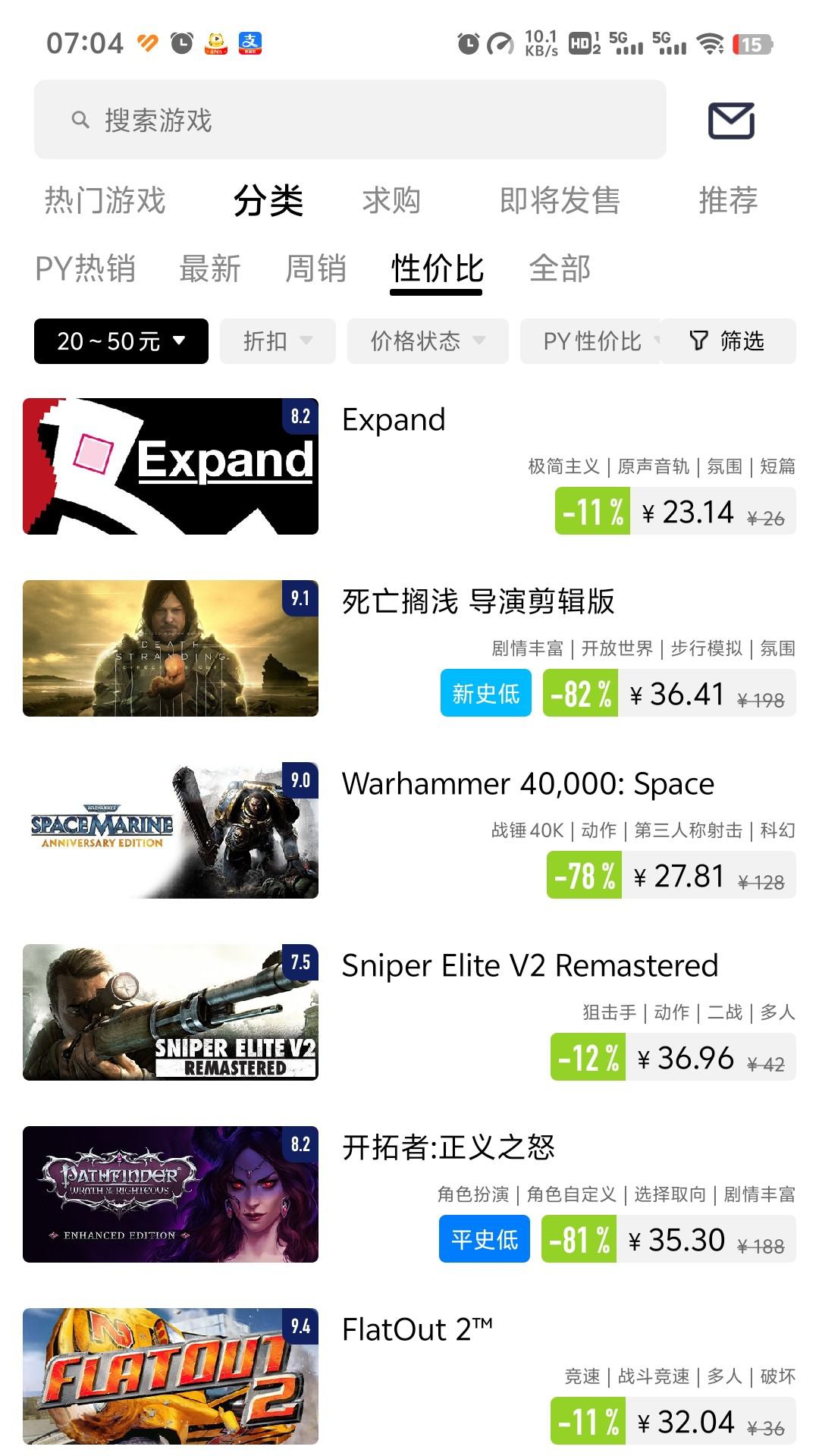Image resolution: width=819 pixels, height=1456 pixels.
Task: Switch to the 全部 sub-tab
Action: coord(559,268)
